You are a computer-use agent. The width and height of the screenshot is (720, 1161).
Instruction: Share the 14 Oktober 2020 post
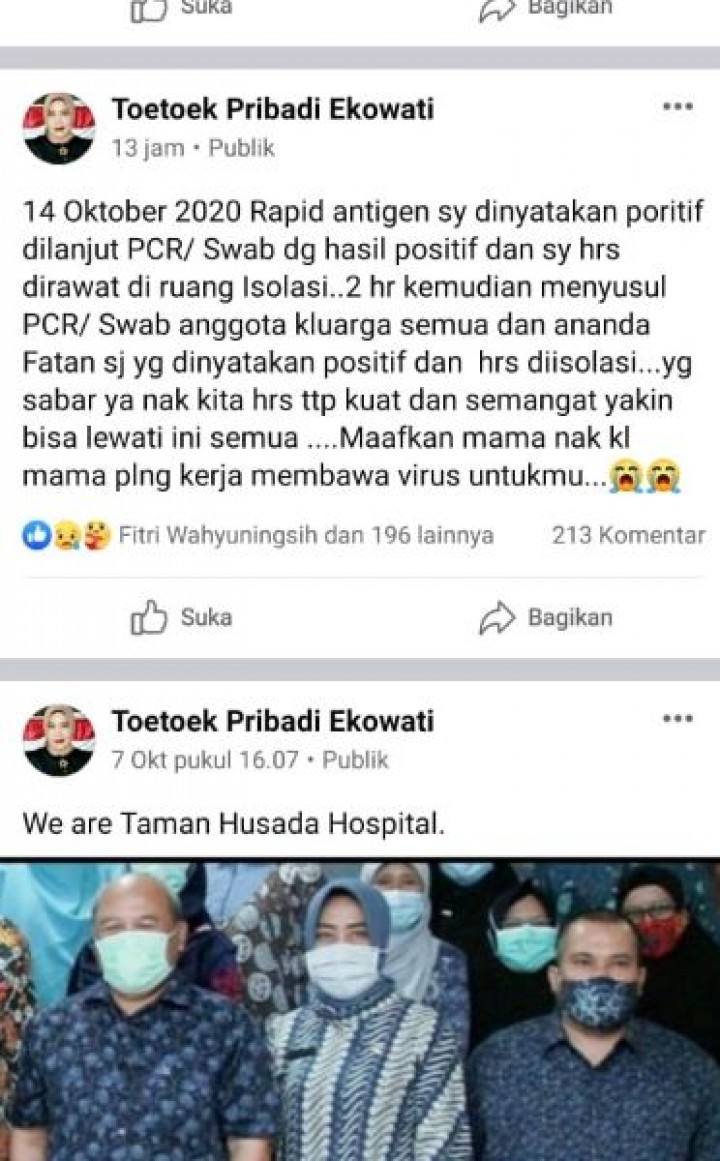(x=545, y=617)
